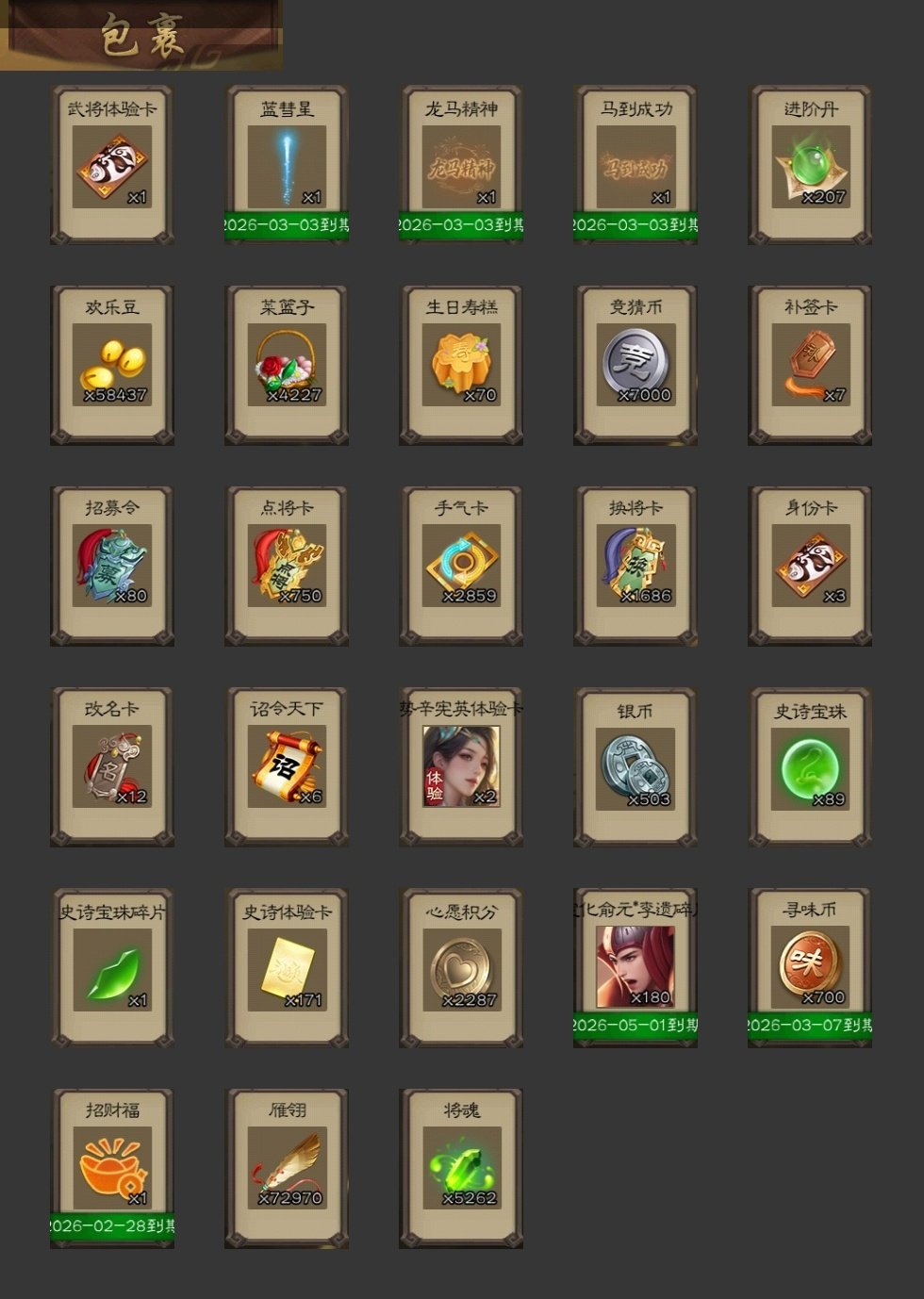This screenshot has width=924, height=1299.
Task: Open the 武将体验卡 item
Action: (x=112, y=167)
